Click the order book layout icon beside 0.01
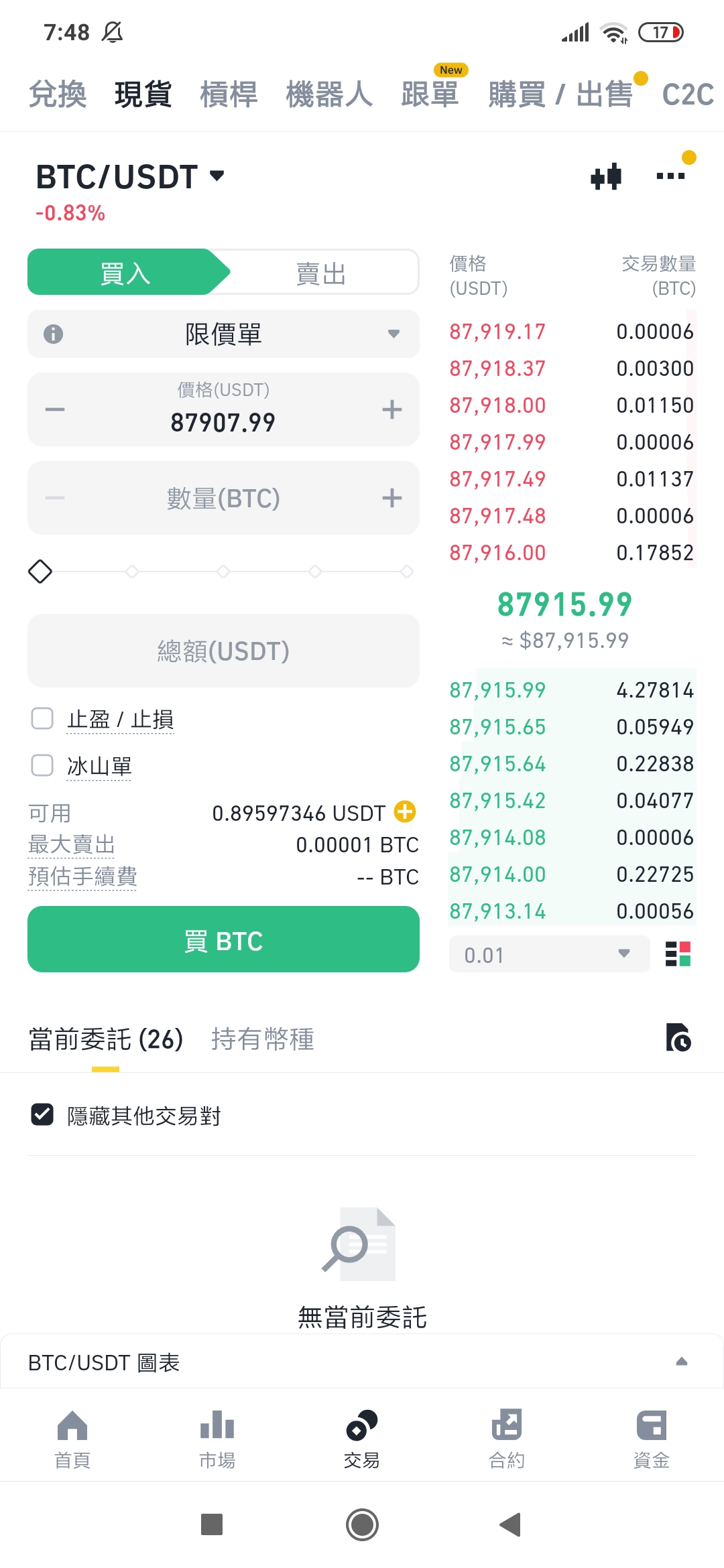724x1568 pixels. coord(678,954)
